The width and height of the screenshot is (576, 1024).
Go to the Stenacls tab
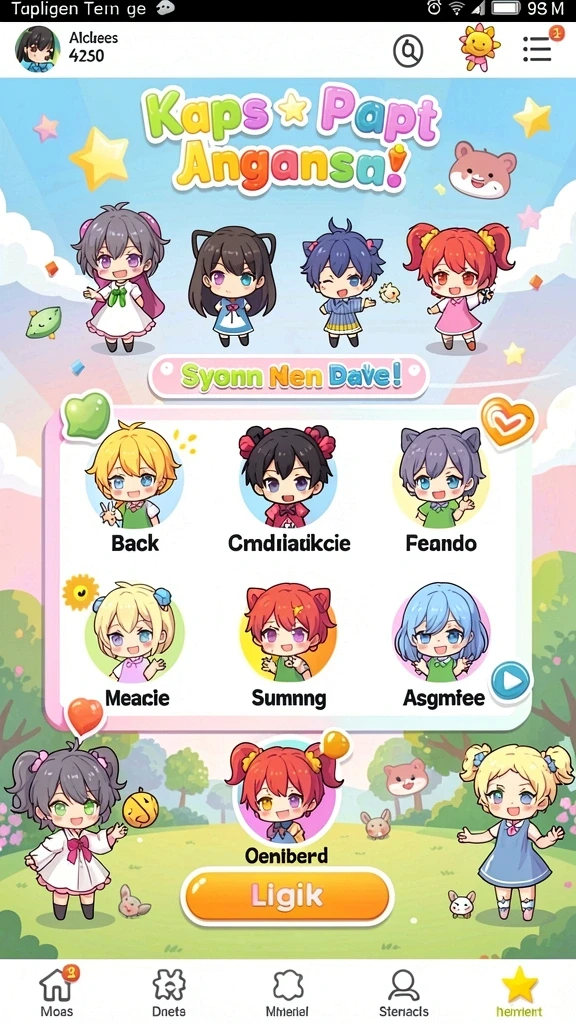(x=404, y=992)
